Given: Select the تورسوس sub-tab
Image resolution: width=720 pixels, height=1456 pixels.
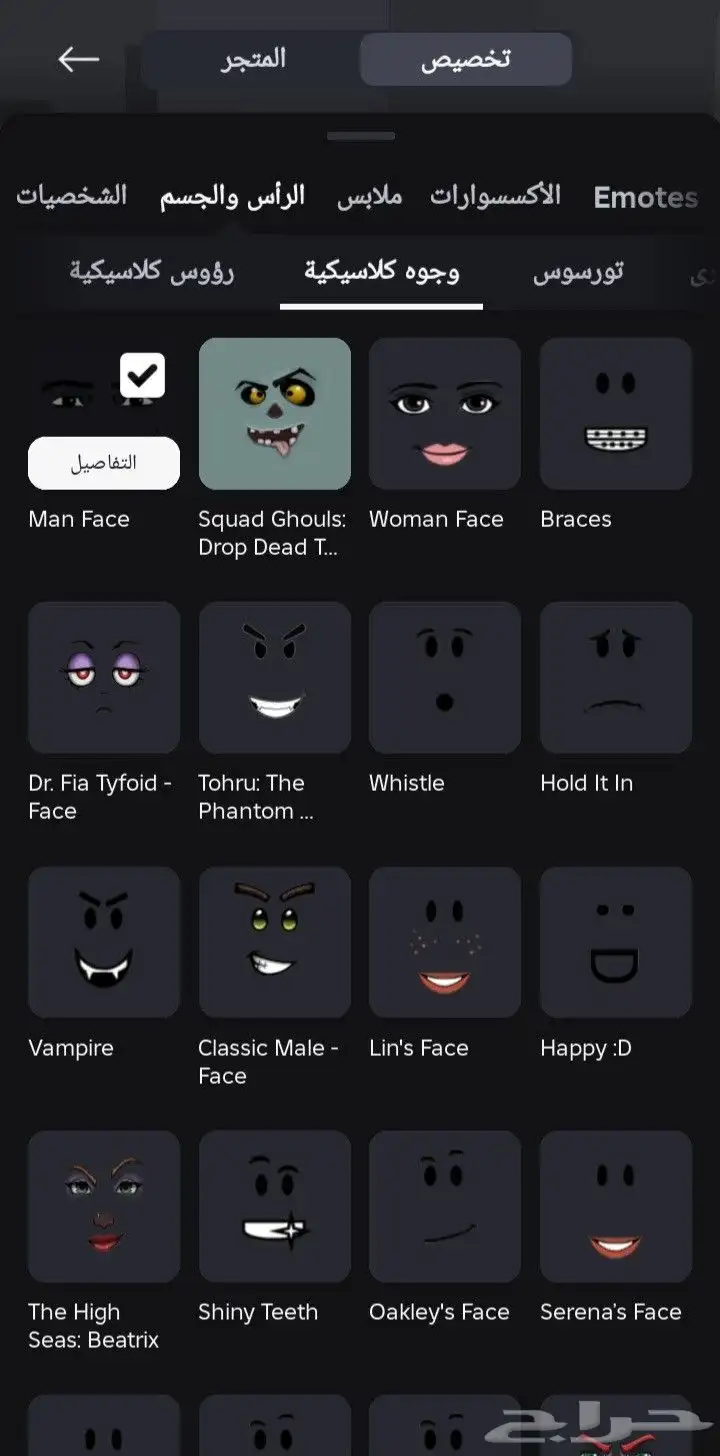Looking at the screenshot, I should 578,271.
